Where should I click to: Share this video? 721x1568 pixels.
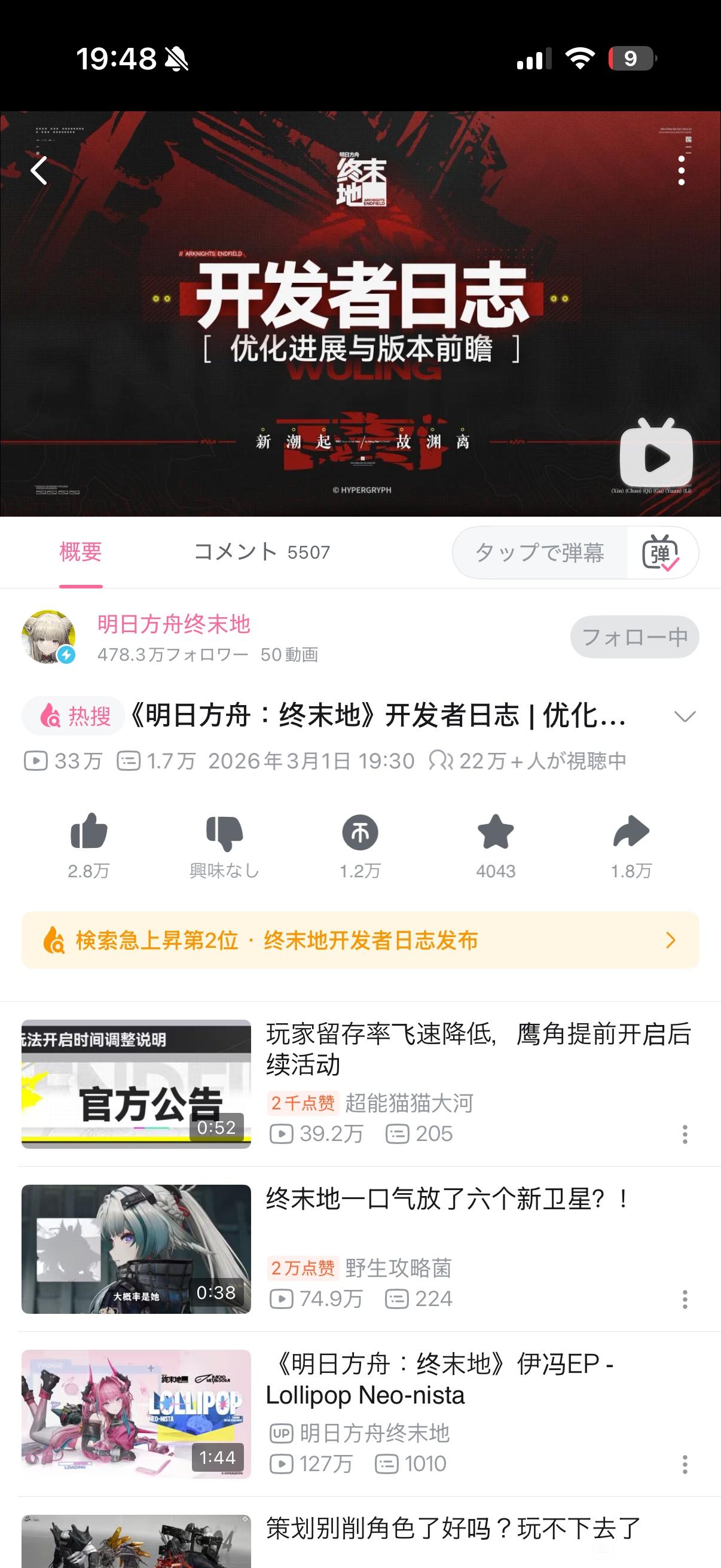[631, 832]
